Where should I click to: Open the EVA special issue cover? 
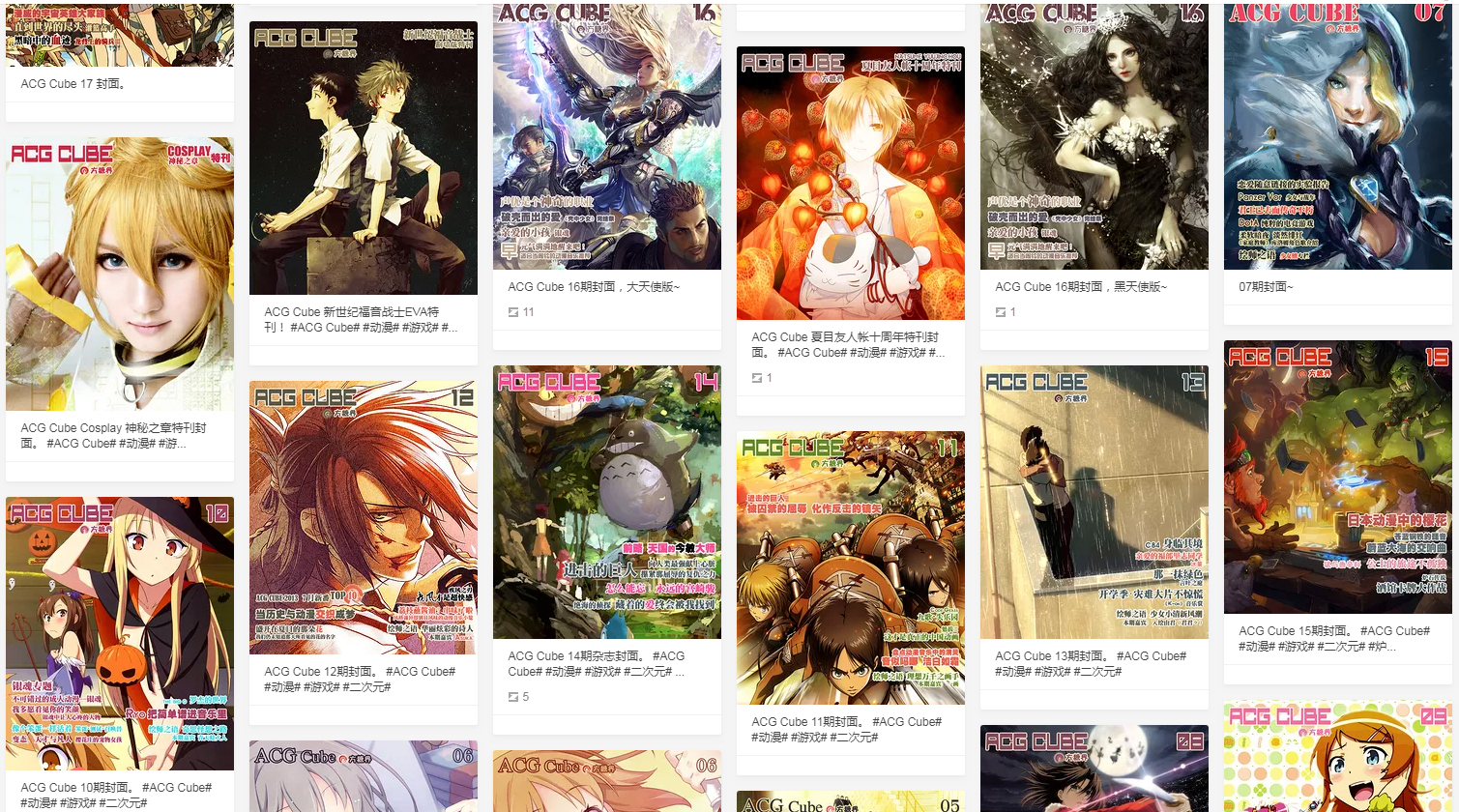click(x=364, y=159)
